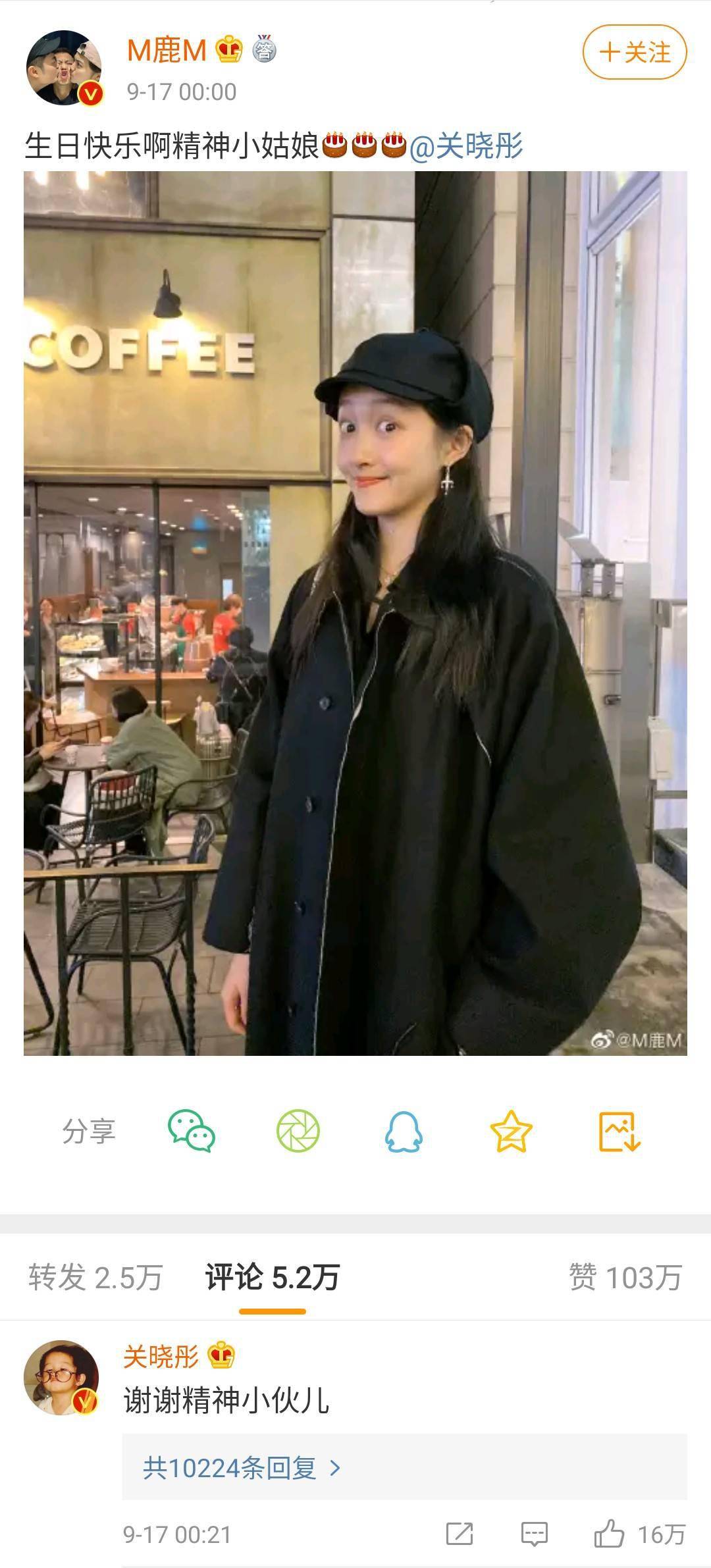Viewport: 711px width, 1568px height.
Task: Follow M鹿M with the 关注 button
Action: pos(634,53)
